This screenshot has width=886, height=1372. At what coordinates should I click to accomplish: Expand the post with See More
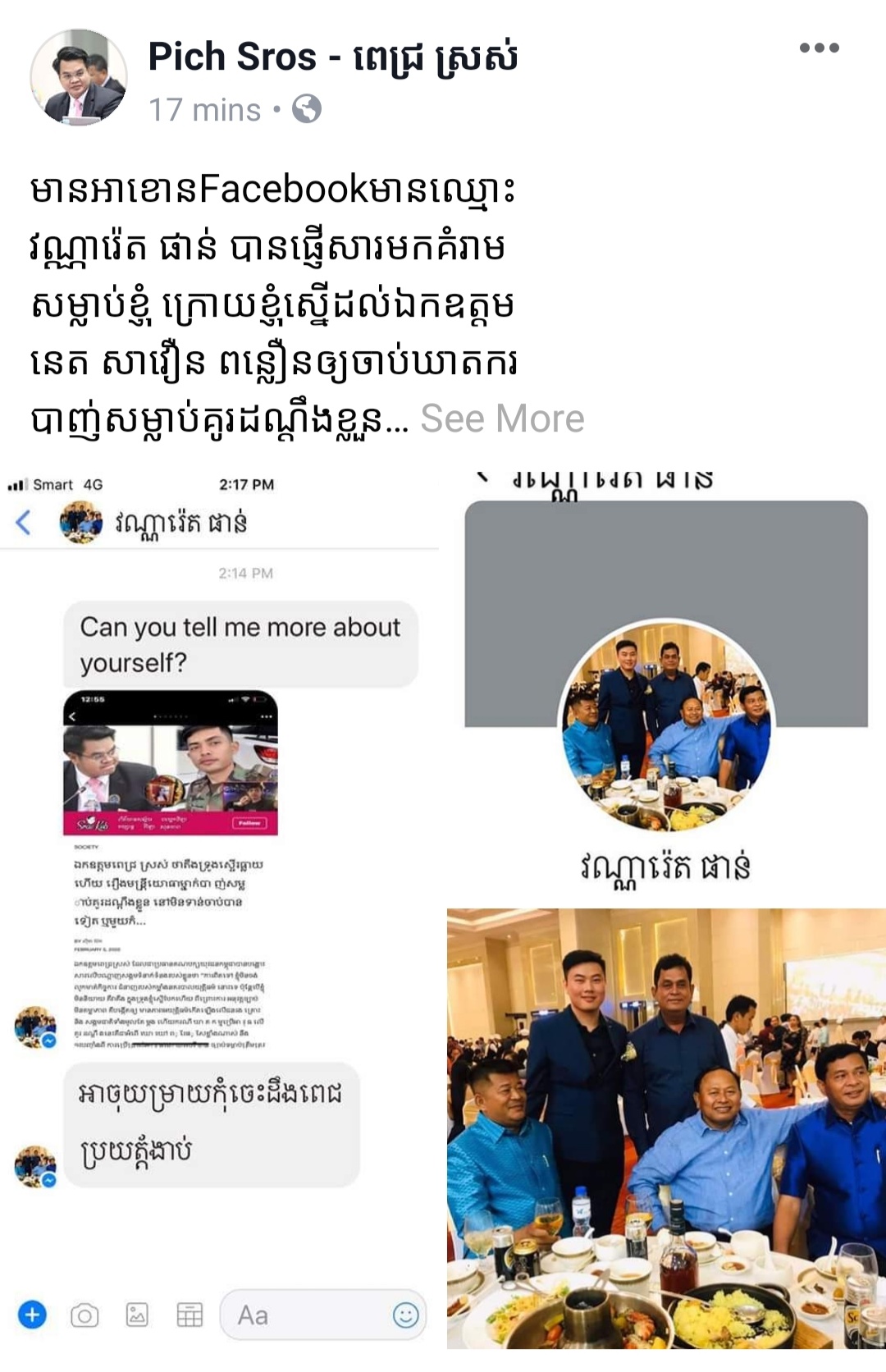502,419
